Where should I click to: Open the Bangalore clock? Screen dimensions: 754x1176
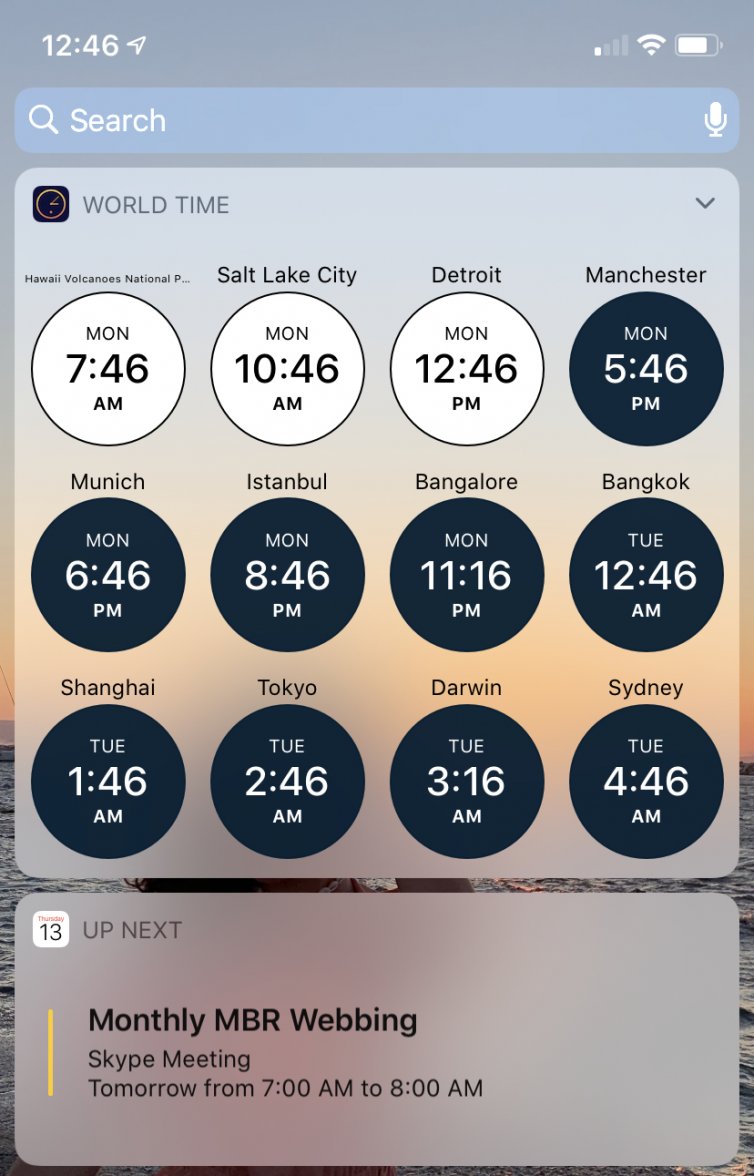coord(466,575)
